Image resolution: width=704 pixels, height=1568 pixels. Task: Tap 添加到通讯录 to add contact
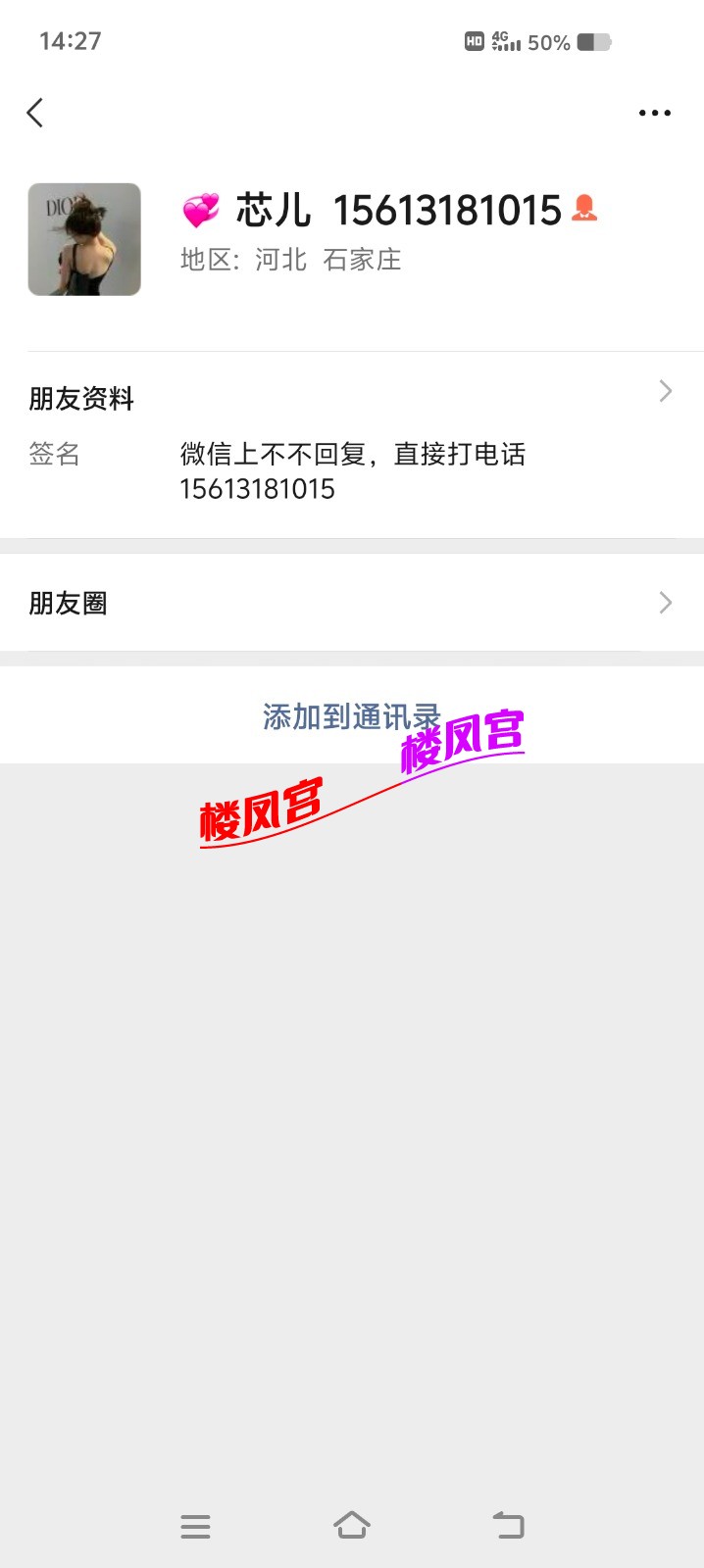pyautogui.click(x=351, y=716)
